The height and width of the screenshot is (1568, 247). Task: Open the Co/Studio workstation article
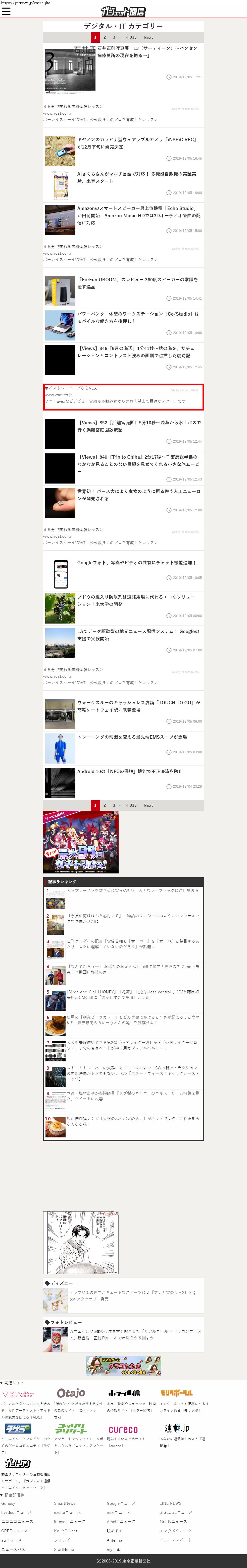coord(137,317)
